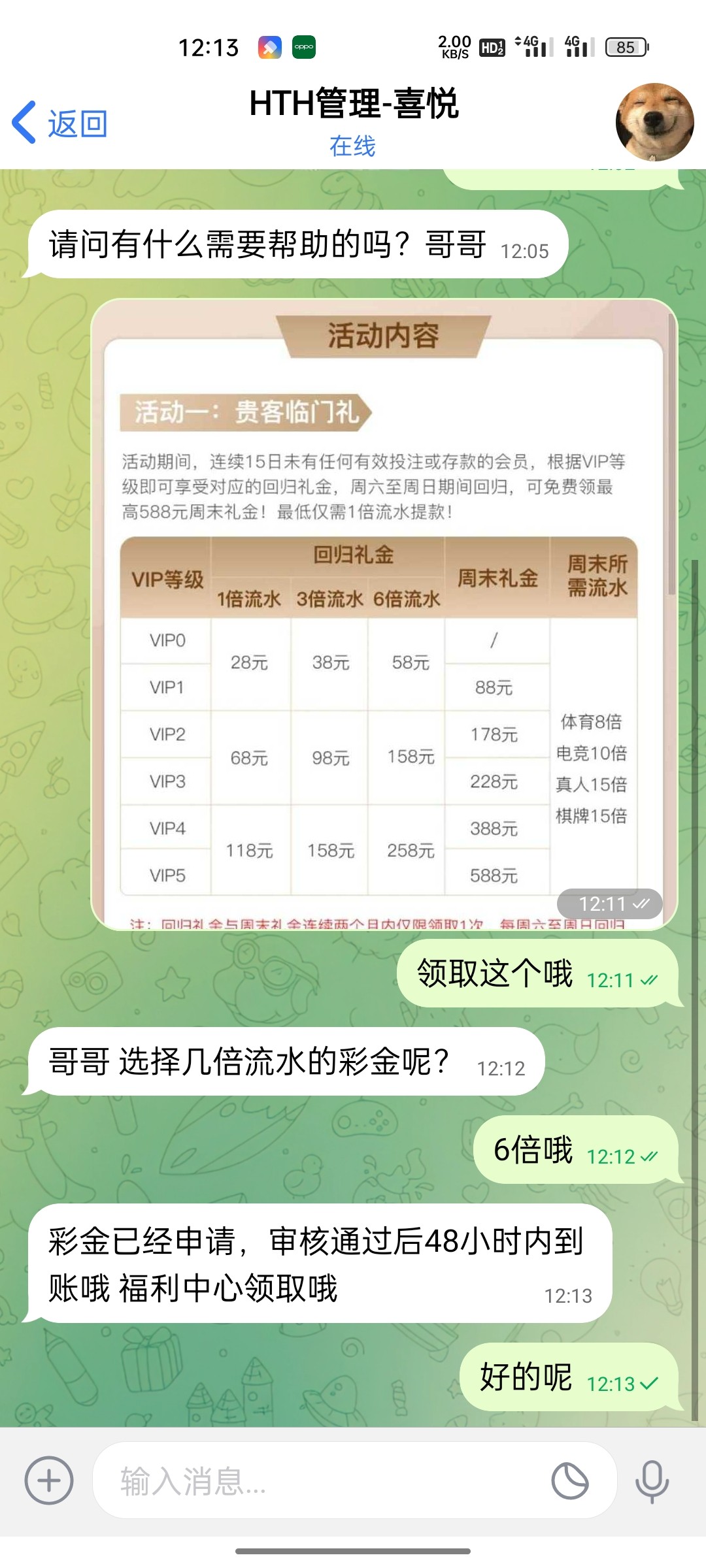The image size is (706, 1568).
Task: Open the sticker panel icon
Action: coord(570,1481)
